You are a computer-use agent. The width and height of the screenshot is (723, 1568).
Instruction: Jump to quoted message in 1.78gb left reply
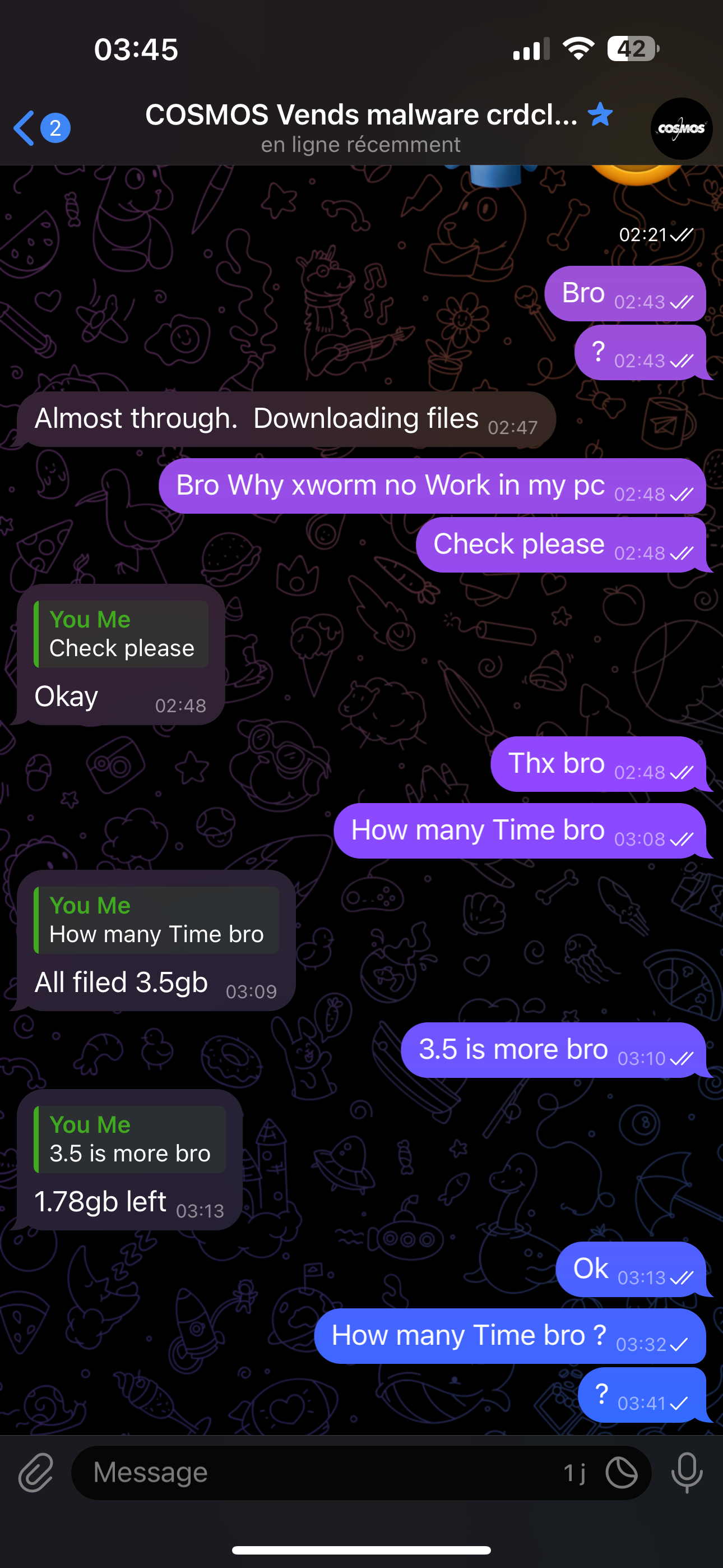click(129, 1140)
